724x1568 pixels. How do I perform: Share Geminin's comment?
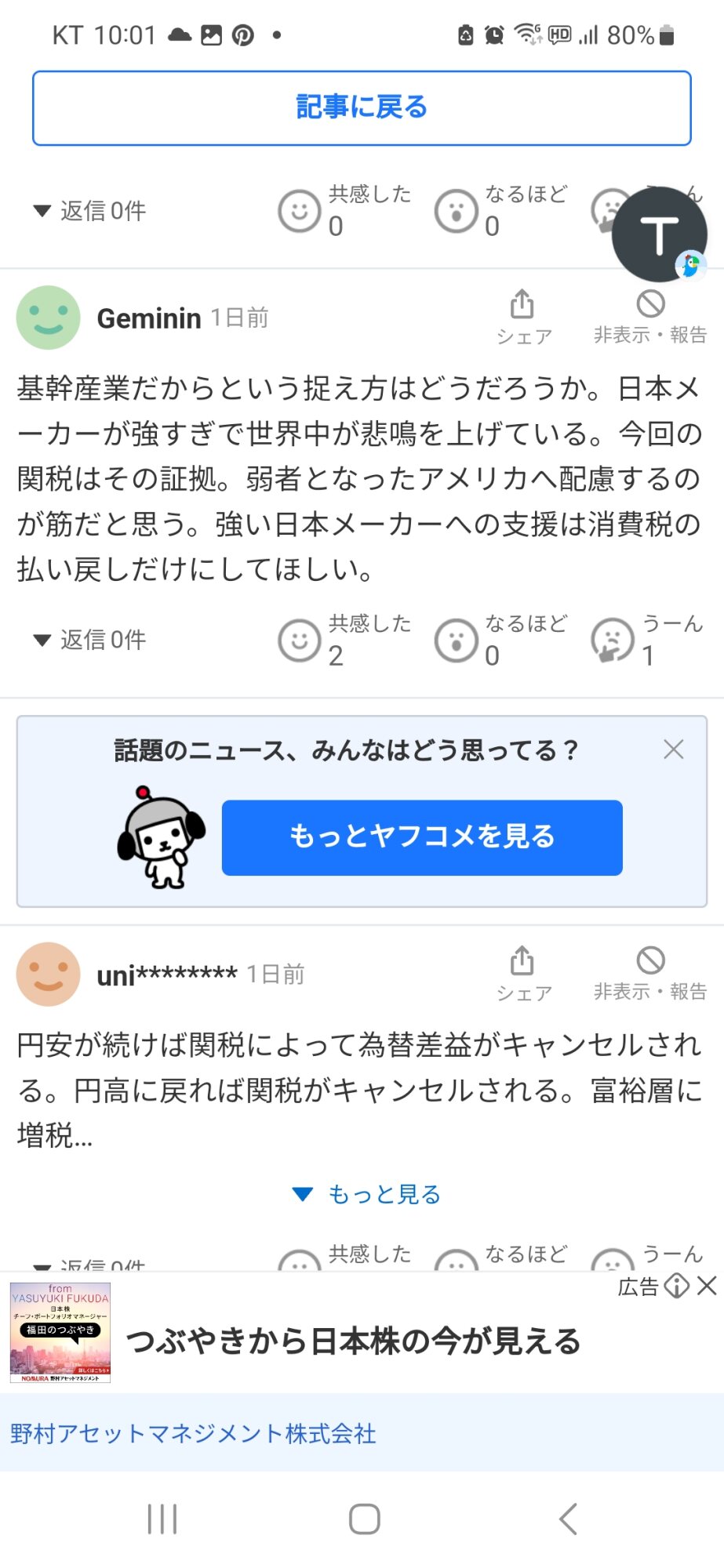(522, 315)
